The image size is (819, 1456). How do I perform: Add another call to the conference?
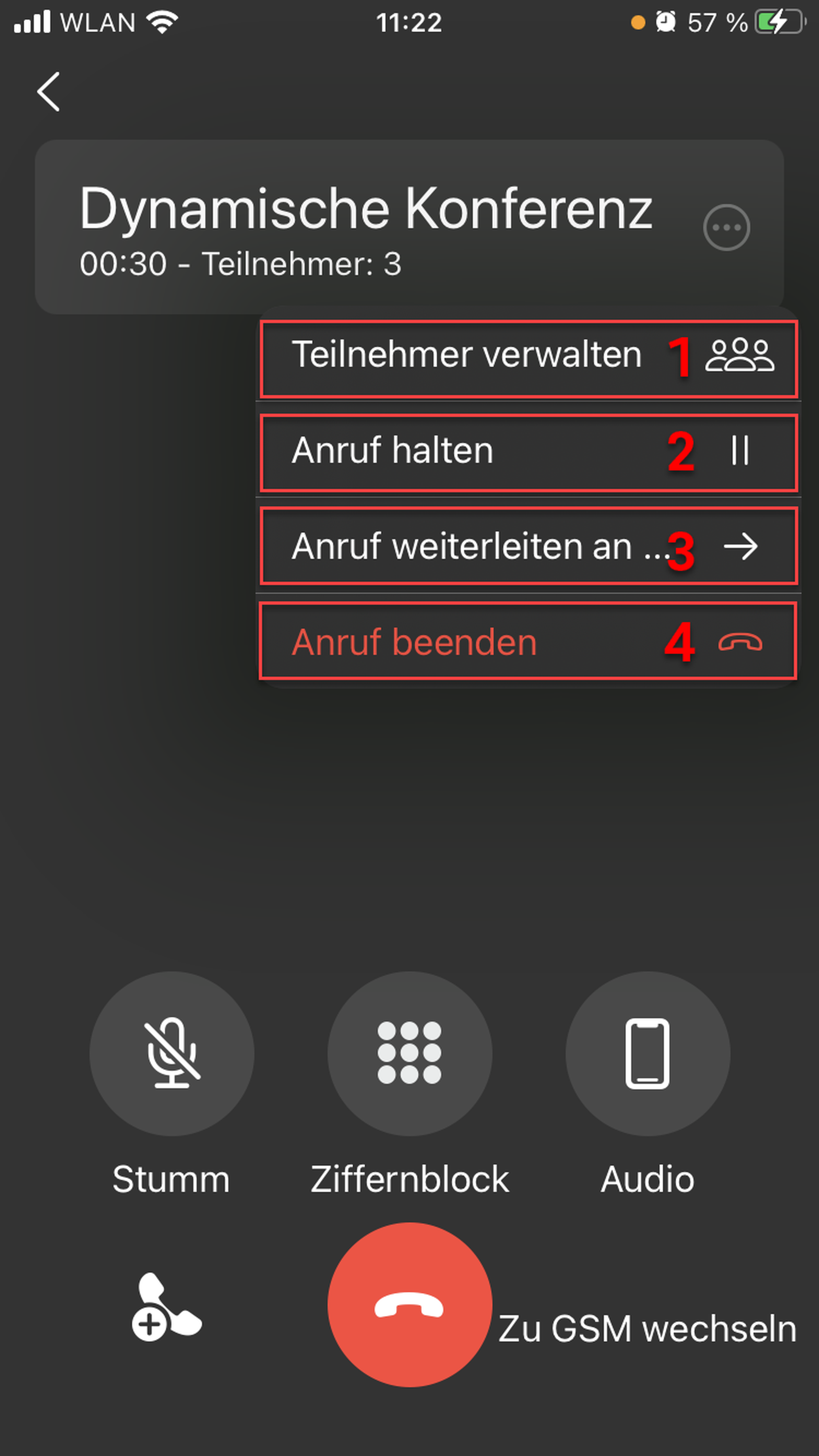[x=164, y=1307]
